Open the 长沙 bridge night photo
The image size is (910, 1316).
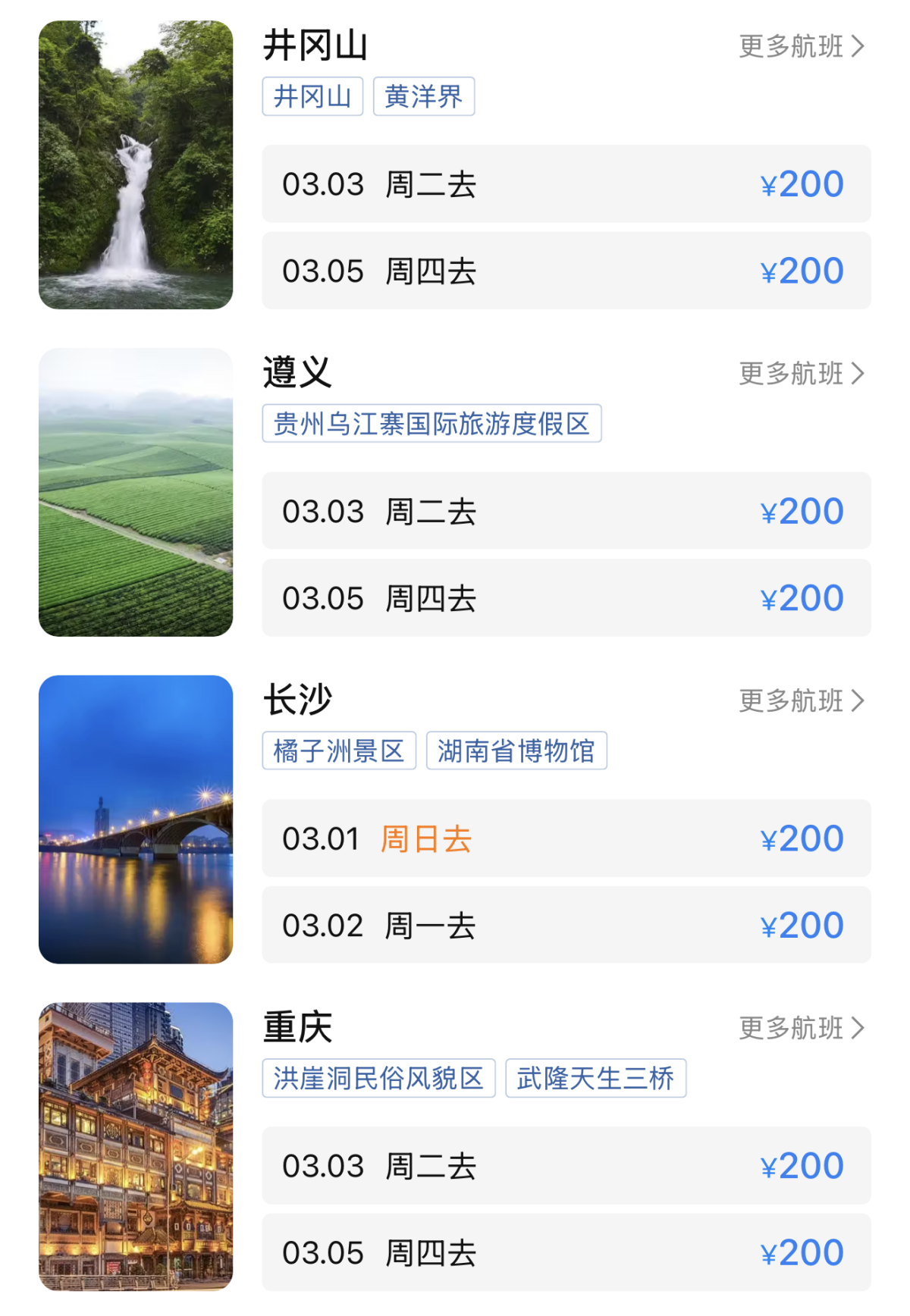coord(136,819)
